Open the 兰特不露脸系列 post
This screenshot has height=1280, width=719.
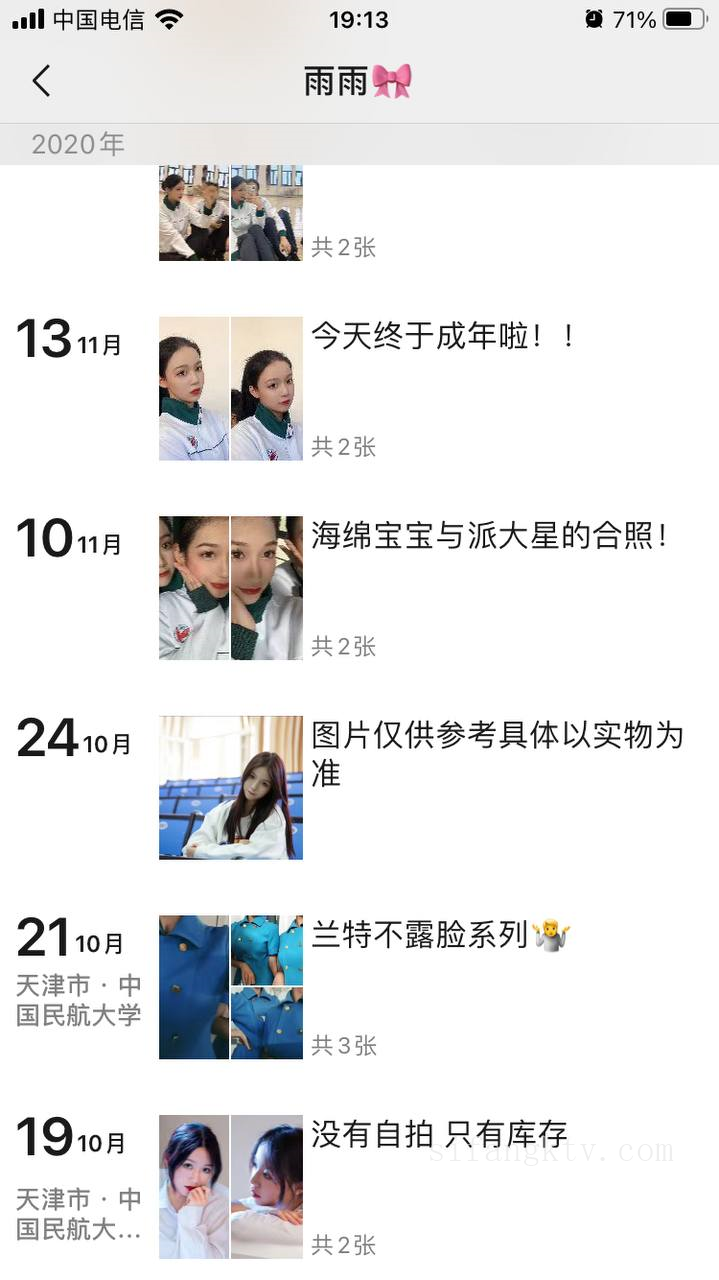(x=420, y=936)
